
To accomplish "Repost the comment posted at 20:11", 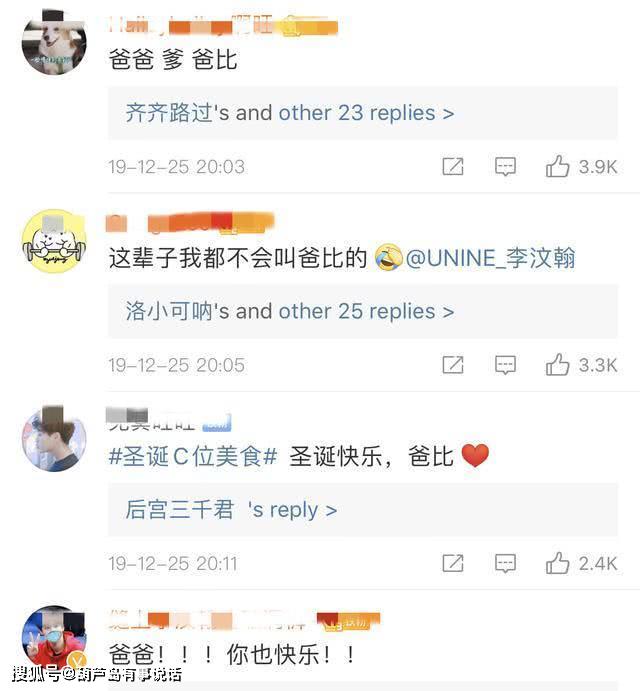I will point(453,564).
